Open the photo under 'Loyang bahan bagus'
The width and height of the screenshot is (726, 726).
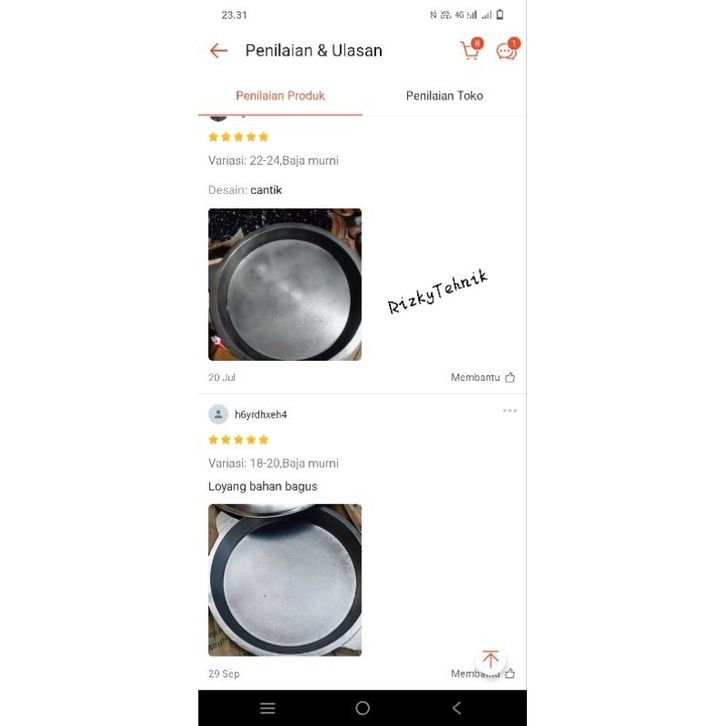tap(285, 579)
